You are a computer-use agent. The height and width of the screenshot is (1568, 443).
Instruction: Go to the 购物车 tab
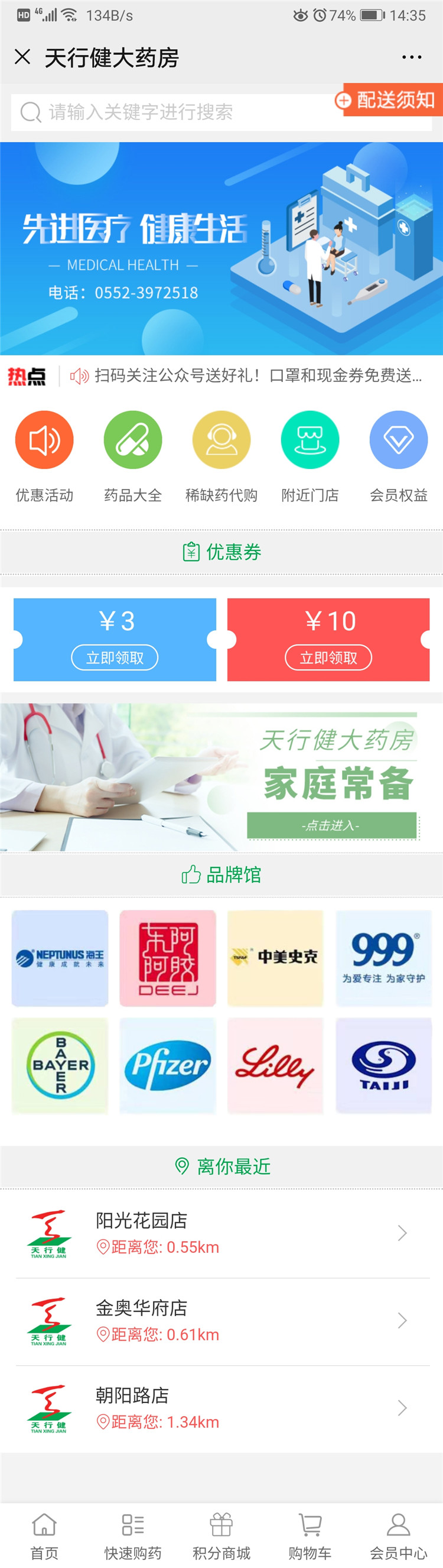(x=310, y=1535)
